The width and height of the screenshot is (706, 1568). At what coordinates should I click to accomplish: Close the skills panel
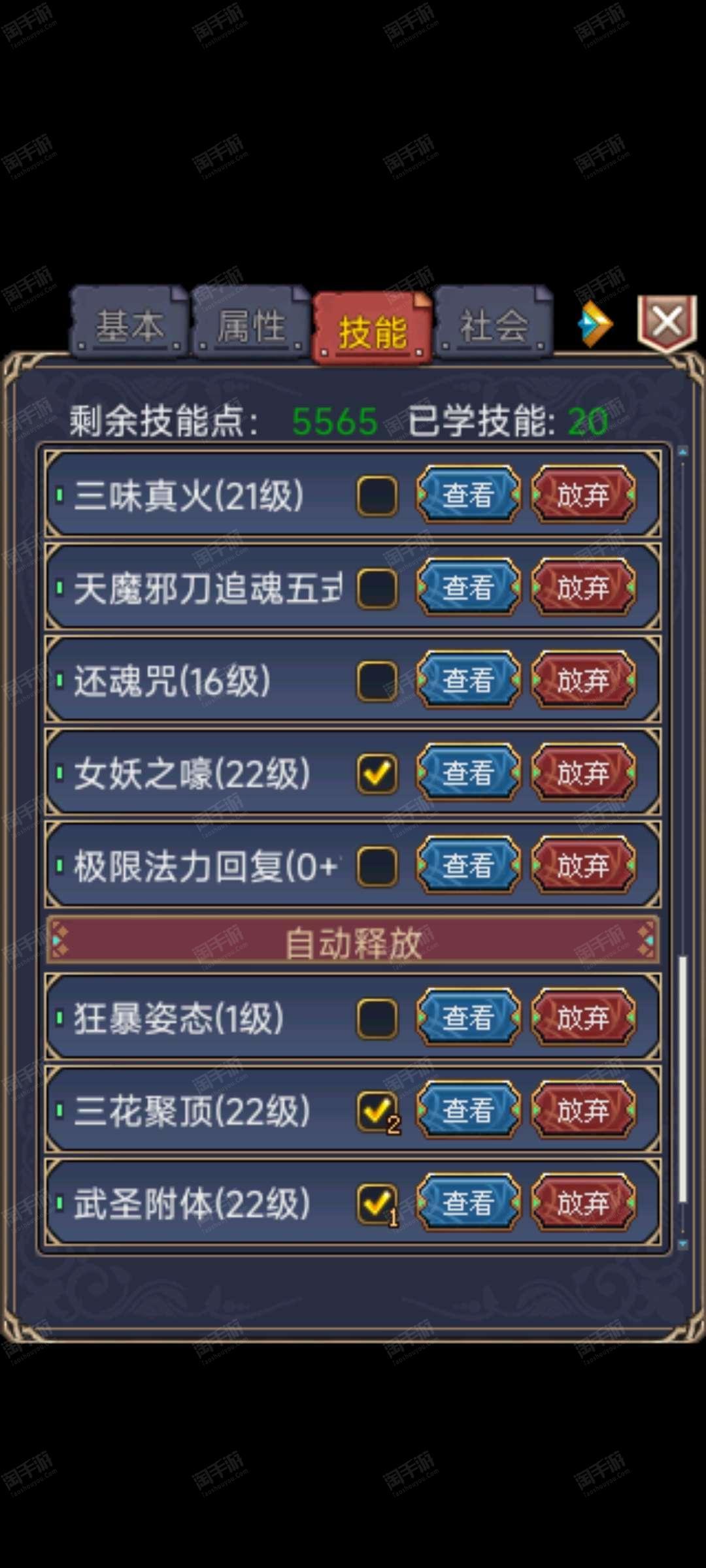[x=667, y=323]
